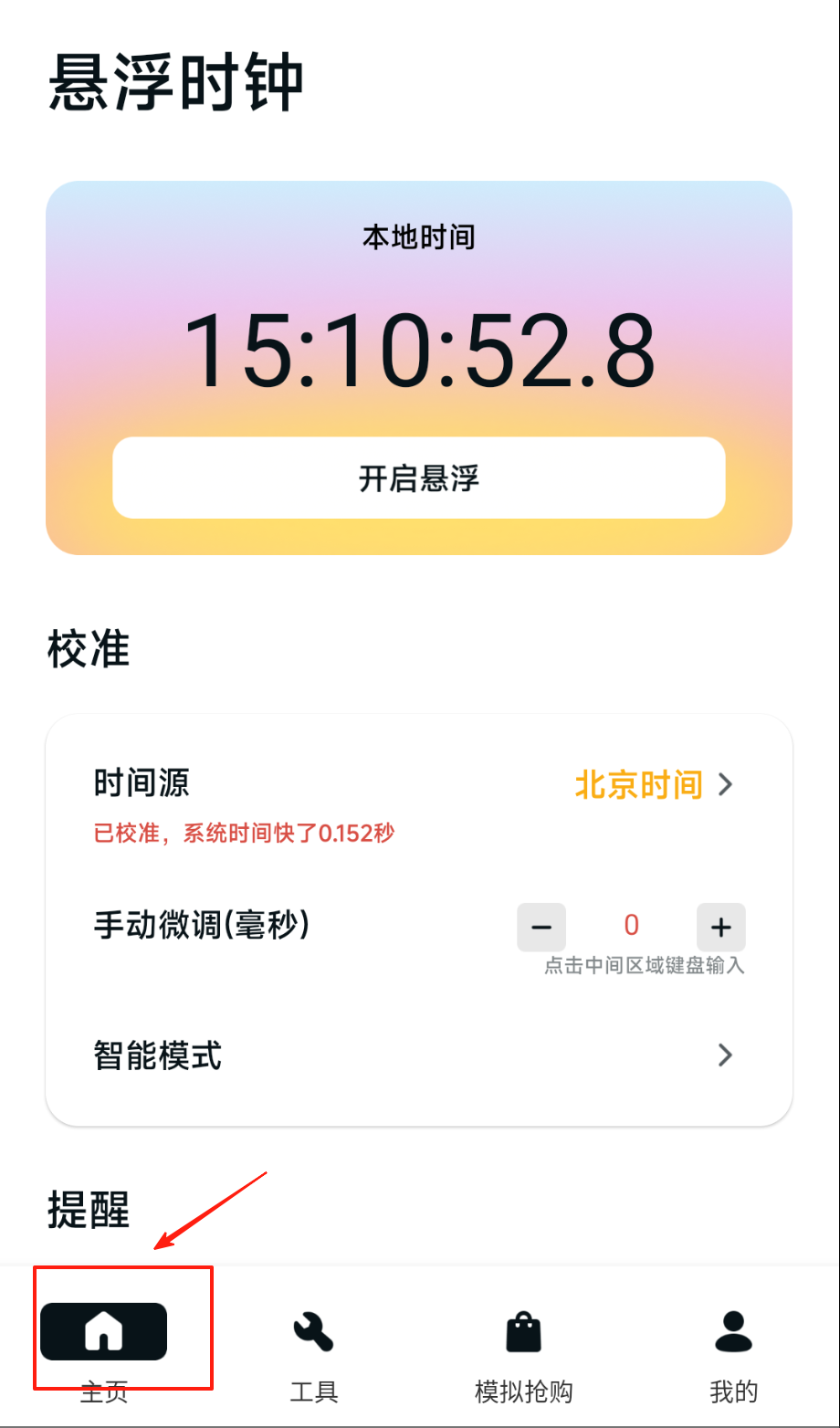The image size is (840, 1428).
Task: Go to the 我的 tab
Action: click(x=733, y=1348)
